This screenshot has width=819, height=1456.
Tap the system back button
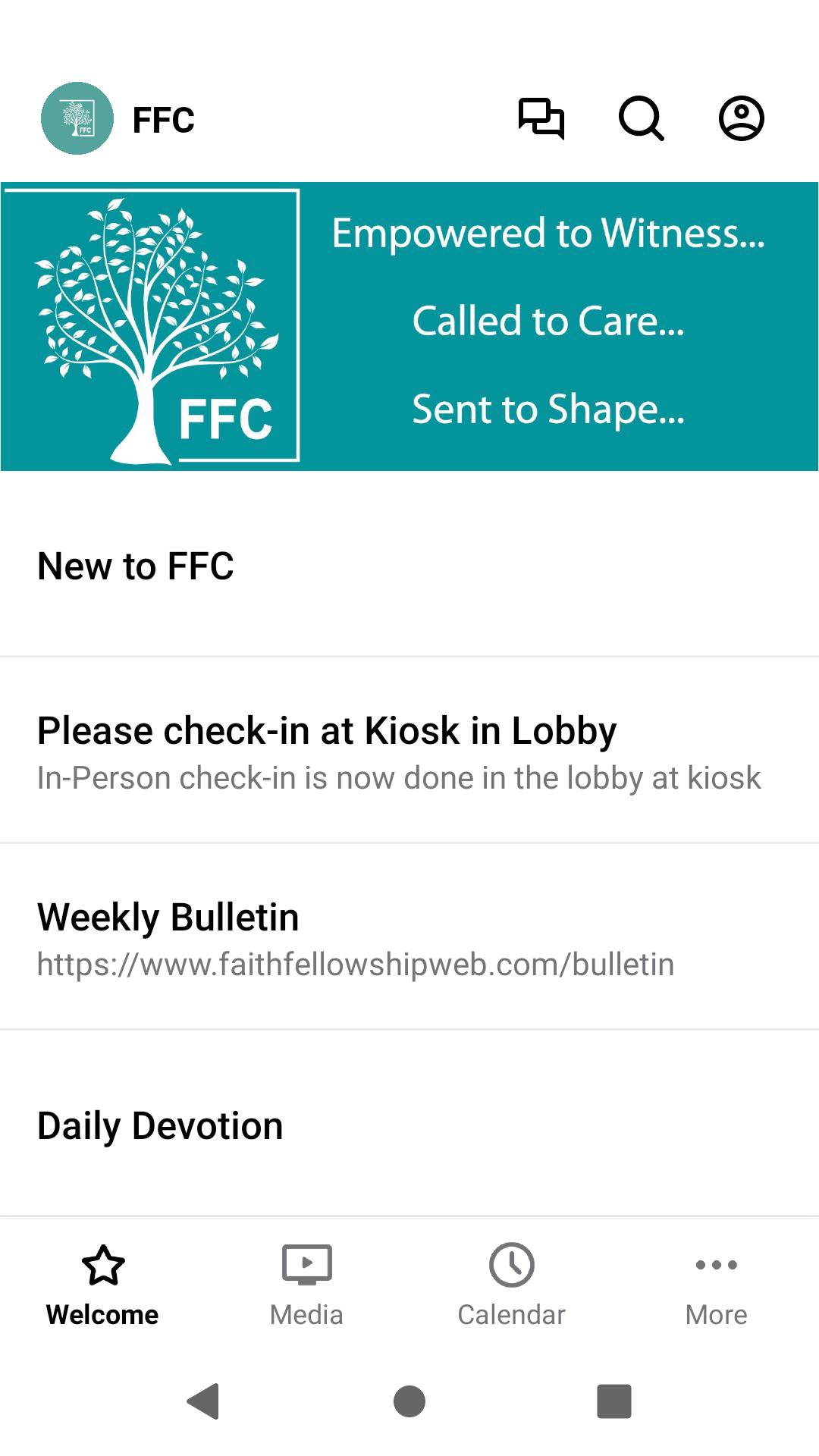click(203, 1401)
